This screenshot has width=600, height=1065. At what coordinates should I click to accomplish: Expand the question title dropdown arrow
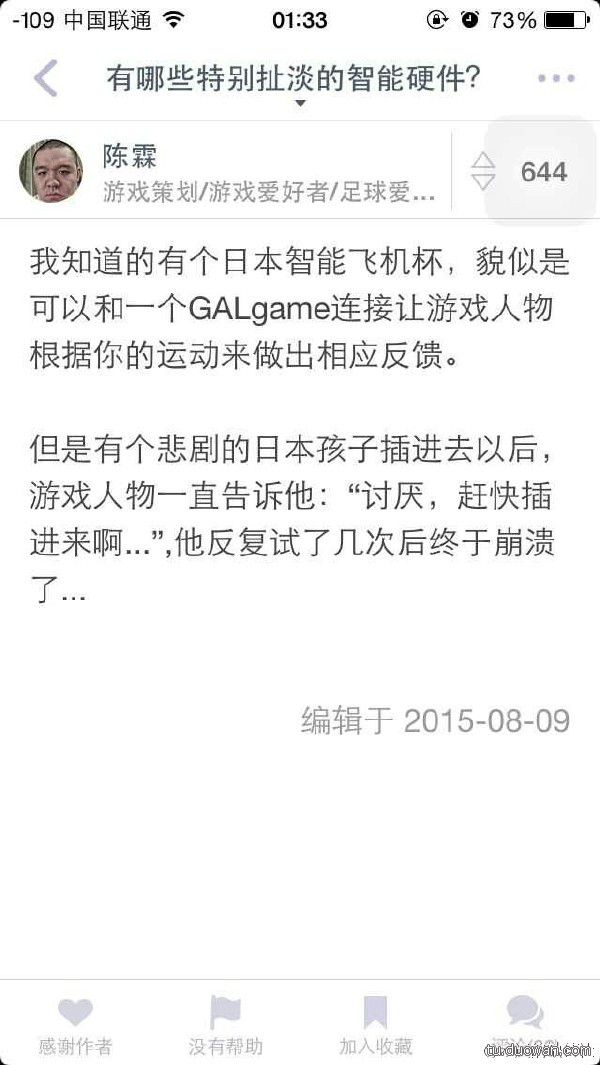(300, 103)
